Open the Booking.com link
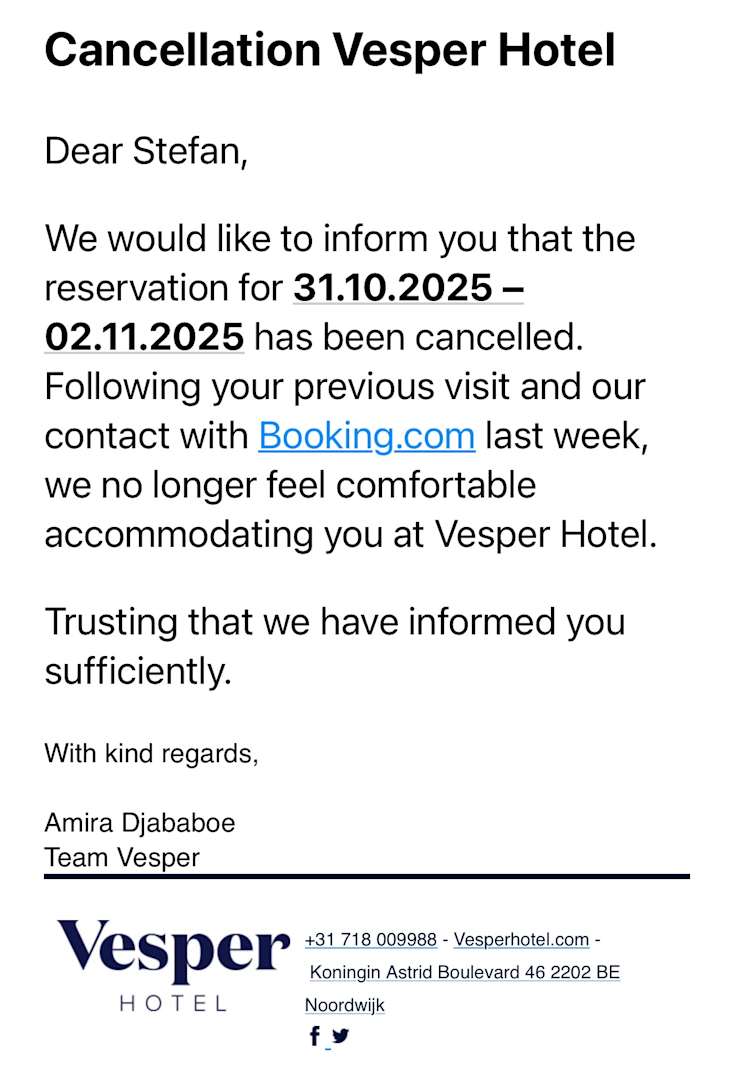734x1080 pixels. point(366,436)
